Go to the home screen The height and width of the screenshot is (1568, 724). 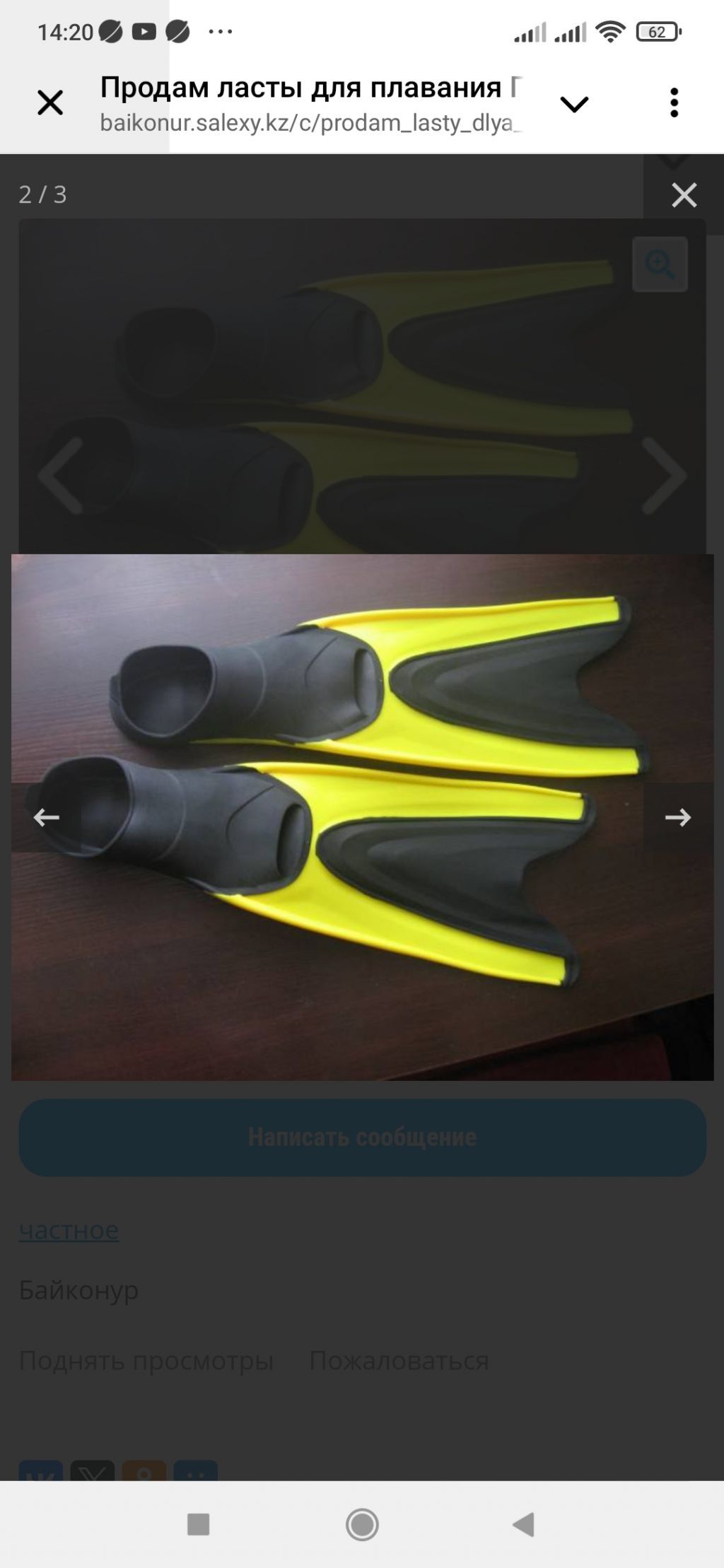(x=362, y=1524)
